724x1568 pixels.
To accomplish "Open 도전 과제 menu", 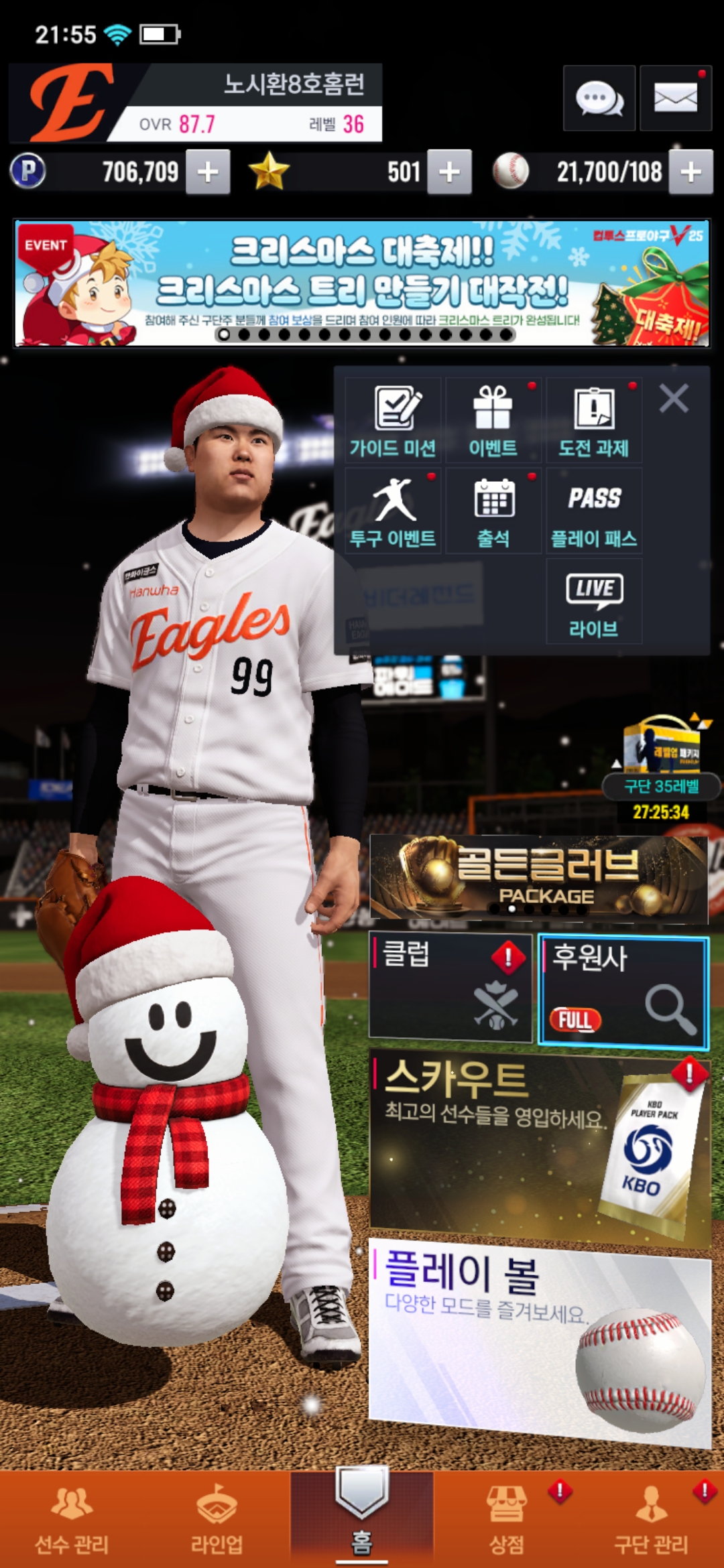I will [x=594, y=421].
